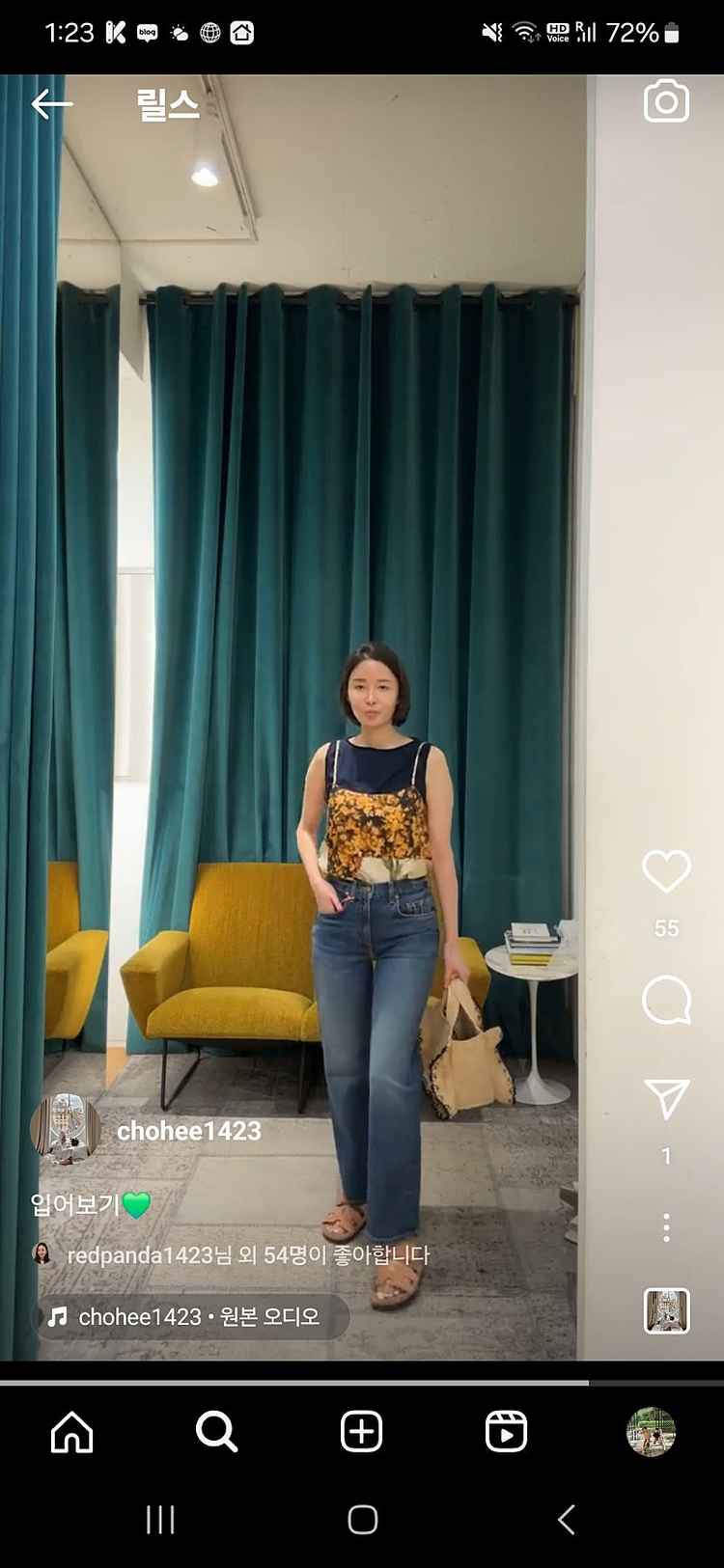Image resolution: width=724 pixels, height=1568 pixels.
Task: Like this reel with the heart icon
Action: click(x=666, y=871)
